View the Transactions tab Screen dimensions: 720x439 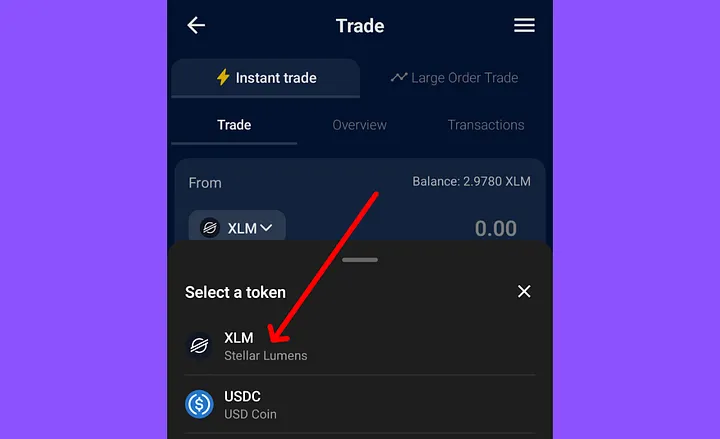click(486, 125)
